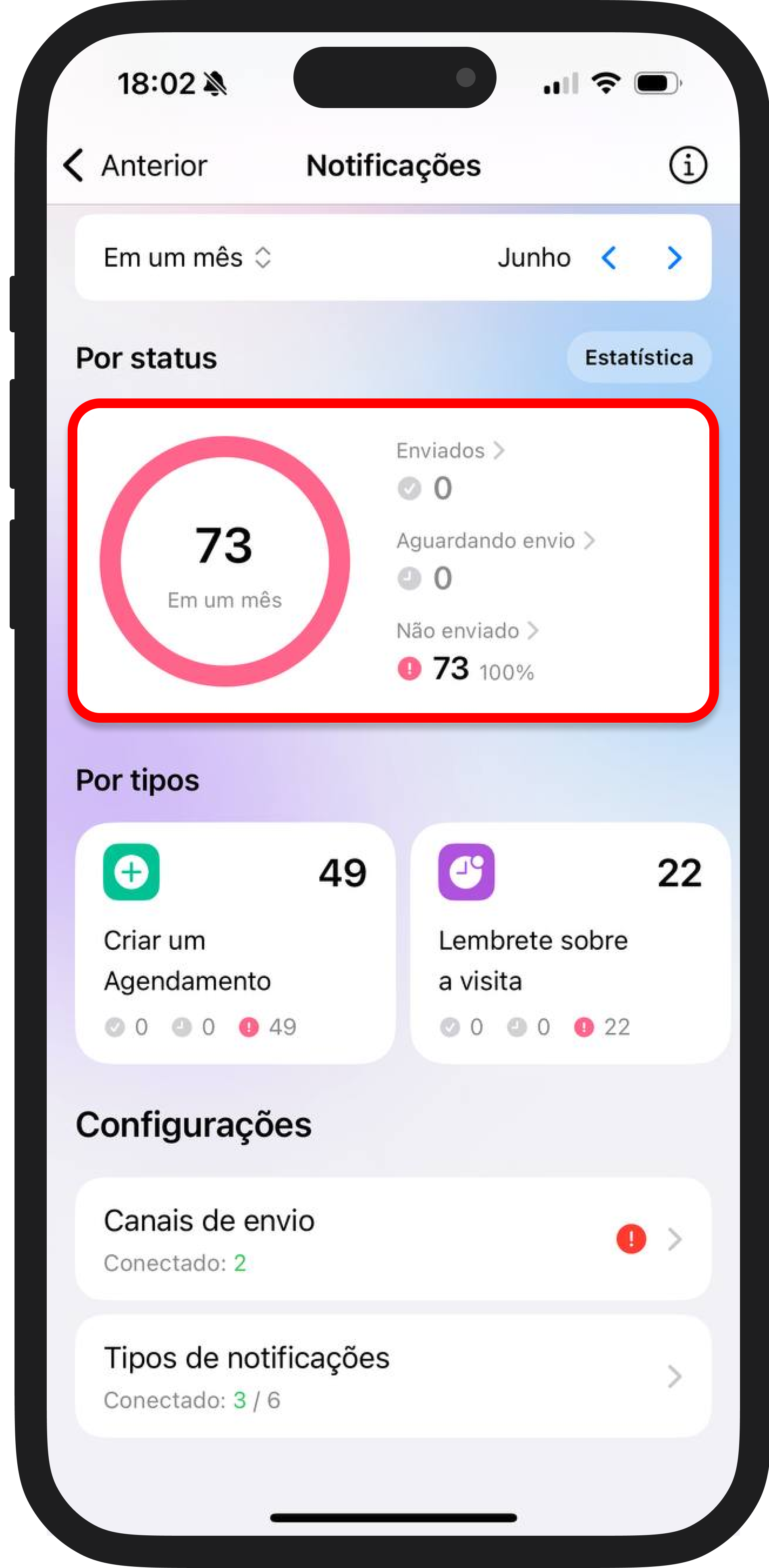
Task: Open the Canais de envio settings
Action: click(x=393, y=1239)
